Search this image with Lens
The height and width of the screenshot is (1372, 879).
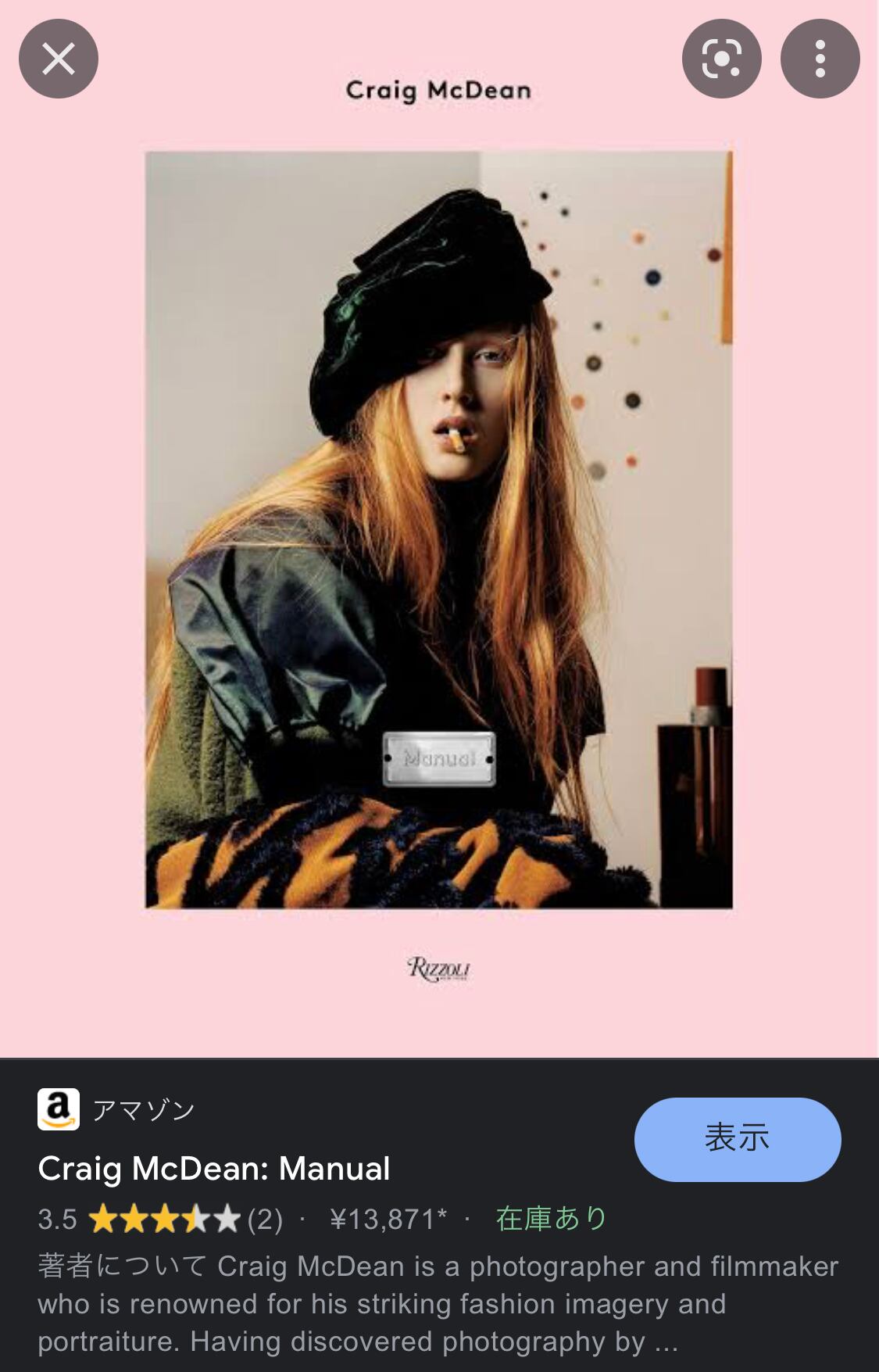point(721,59)
